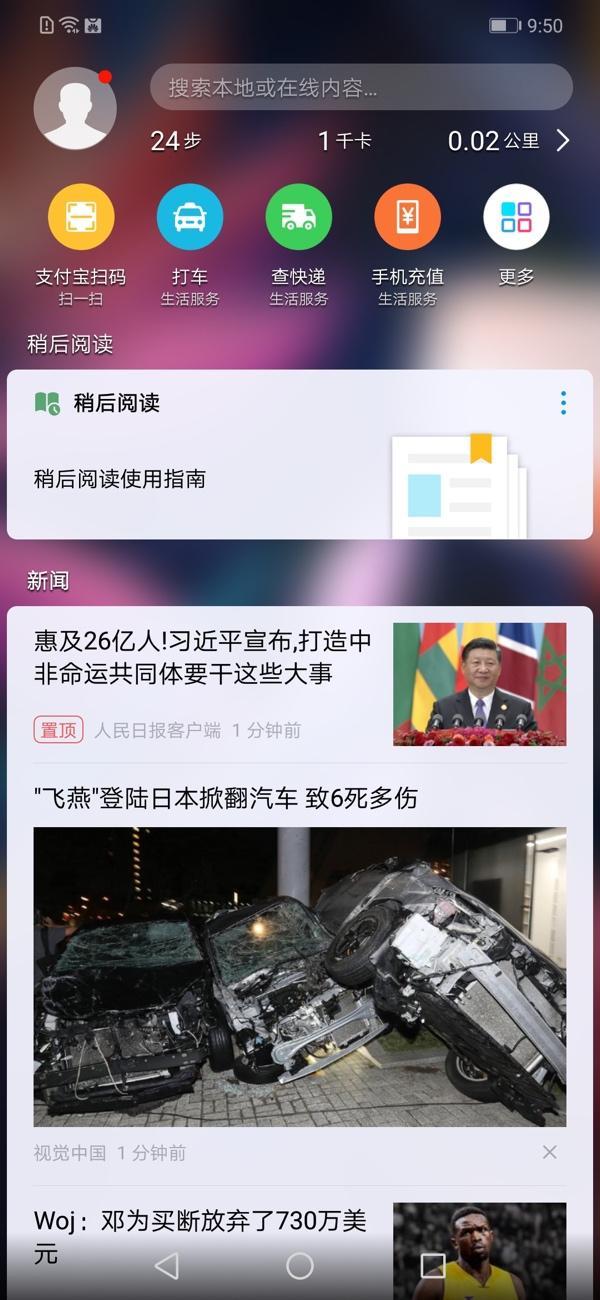This screenshot has height=1300, width=600.
Task: Open the 打车 taxi service
Action: point(190,217)
